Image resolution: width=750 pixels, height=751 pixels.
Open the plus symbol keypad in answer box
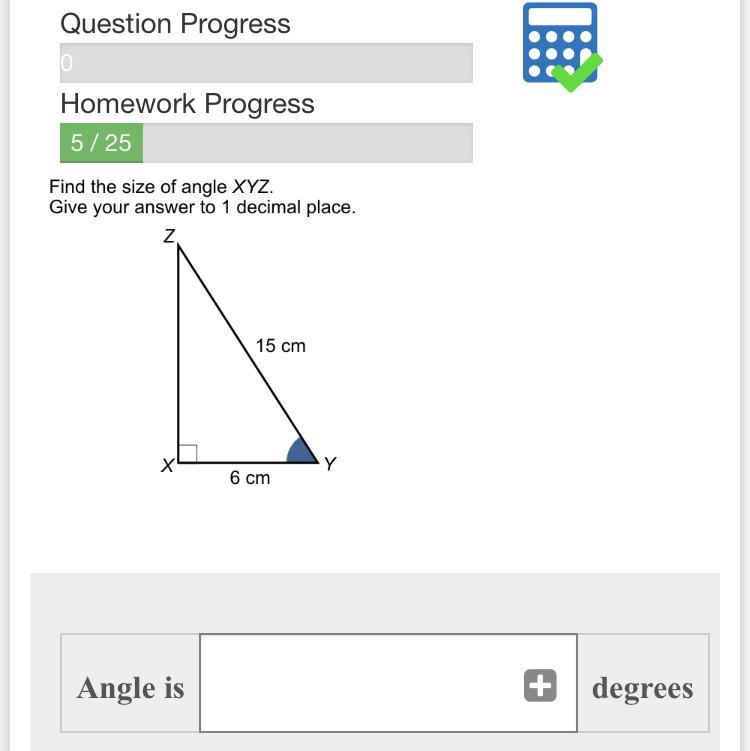pyautogui.click(x=540, y=686)
